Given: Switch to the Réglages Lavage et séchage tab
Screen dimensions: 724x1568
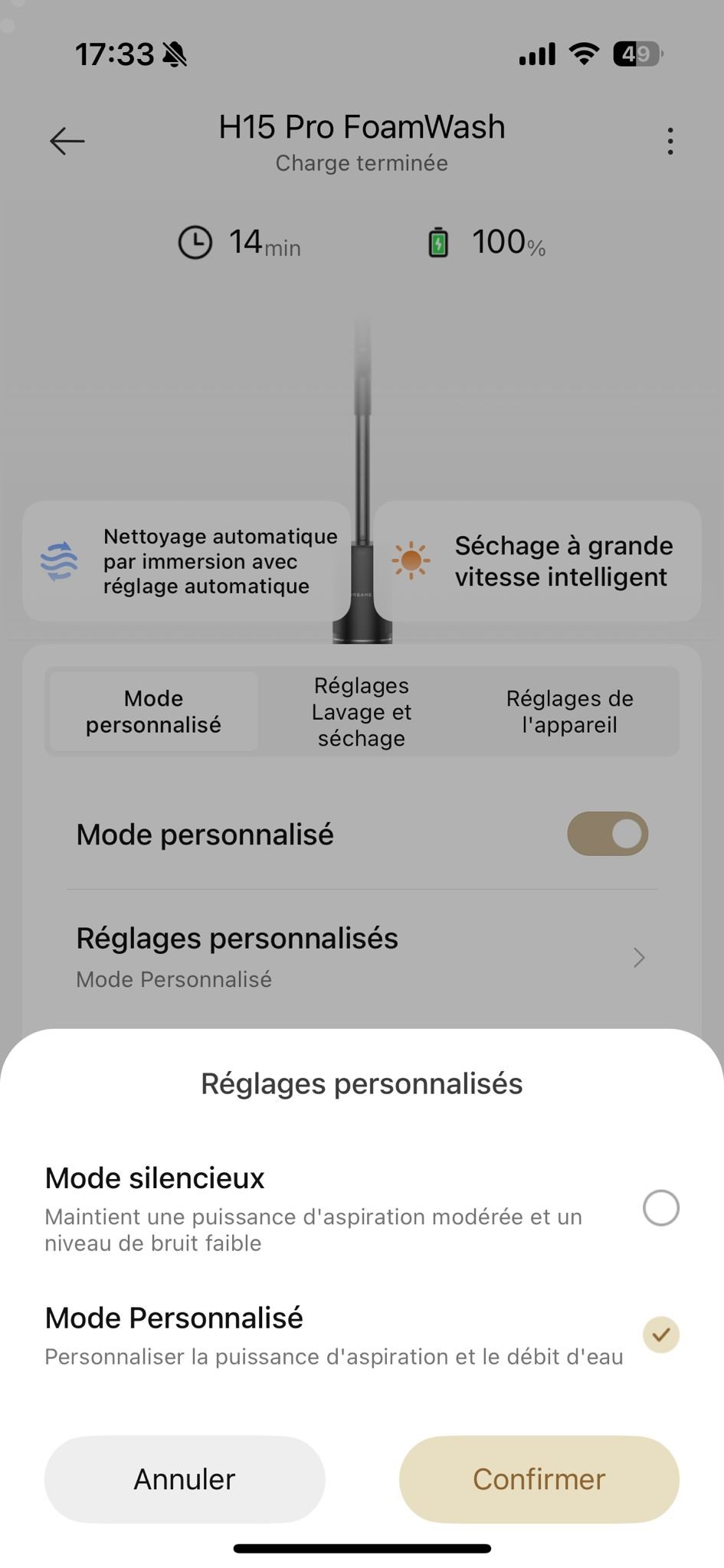Looking at the screenshot, I should (x=362, y=712).
